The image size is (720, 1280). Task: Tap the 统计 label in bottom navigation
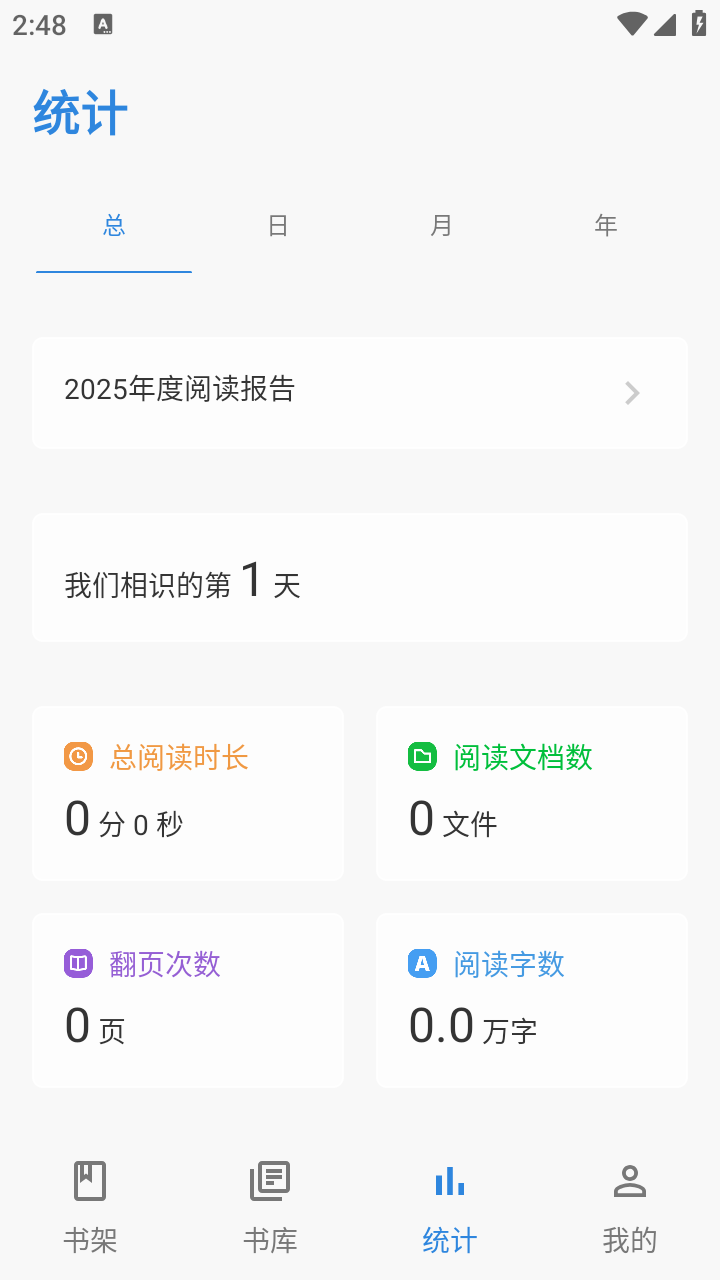449,1240
